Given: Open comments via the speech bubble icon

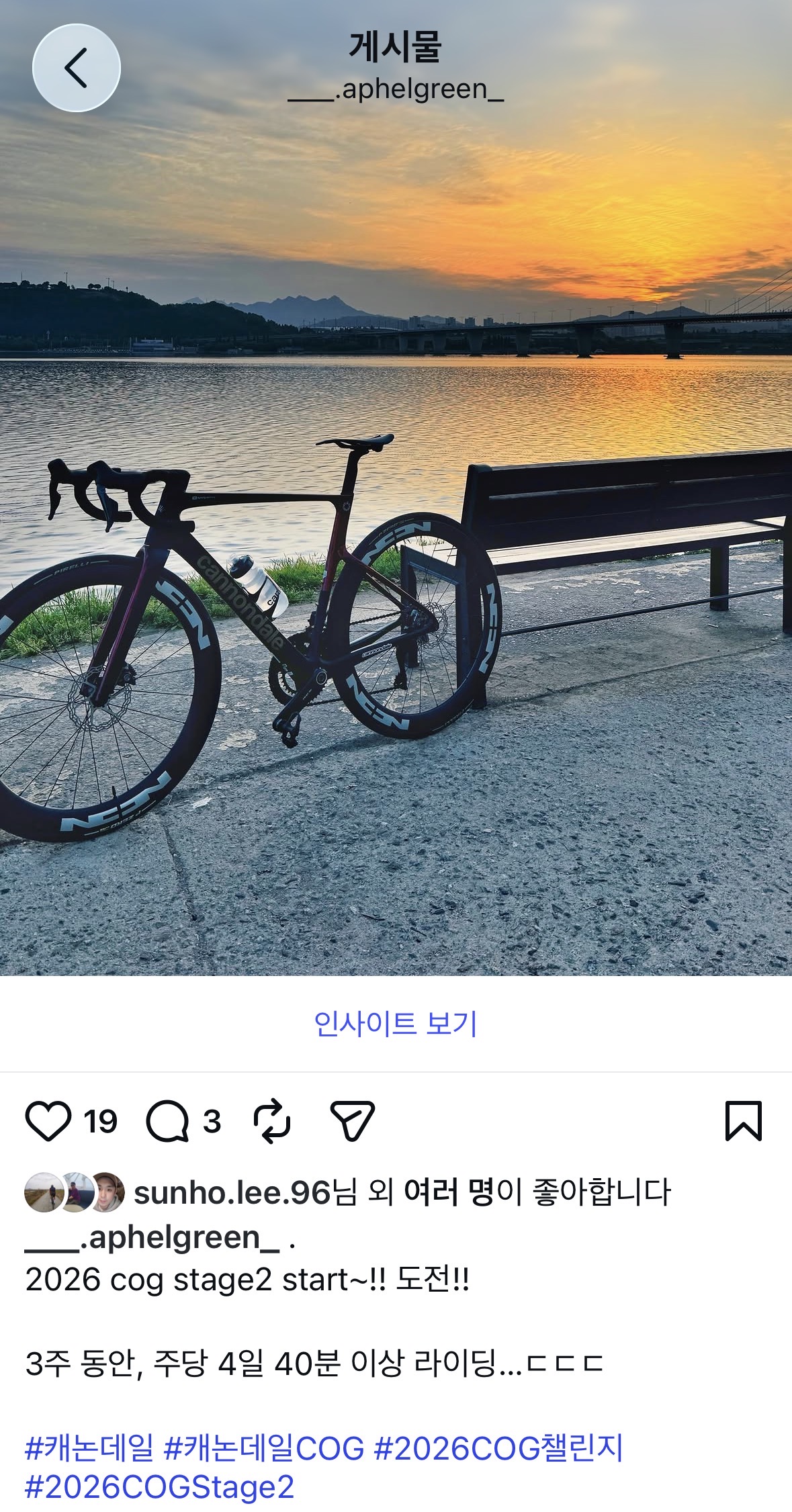Looking at the screenshot, I should pos(167,1121).
